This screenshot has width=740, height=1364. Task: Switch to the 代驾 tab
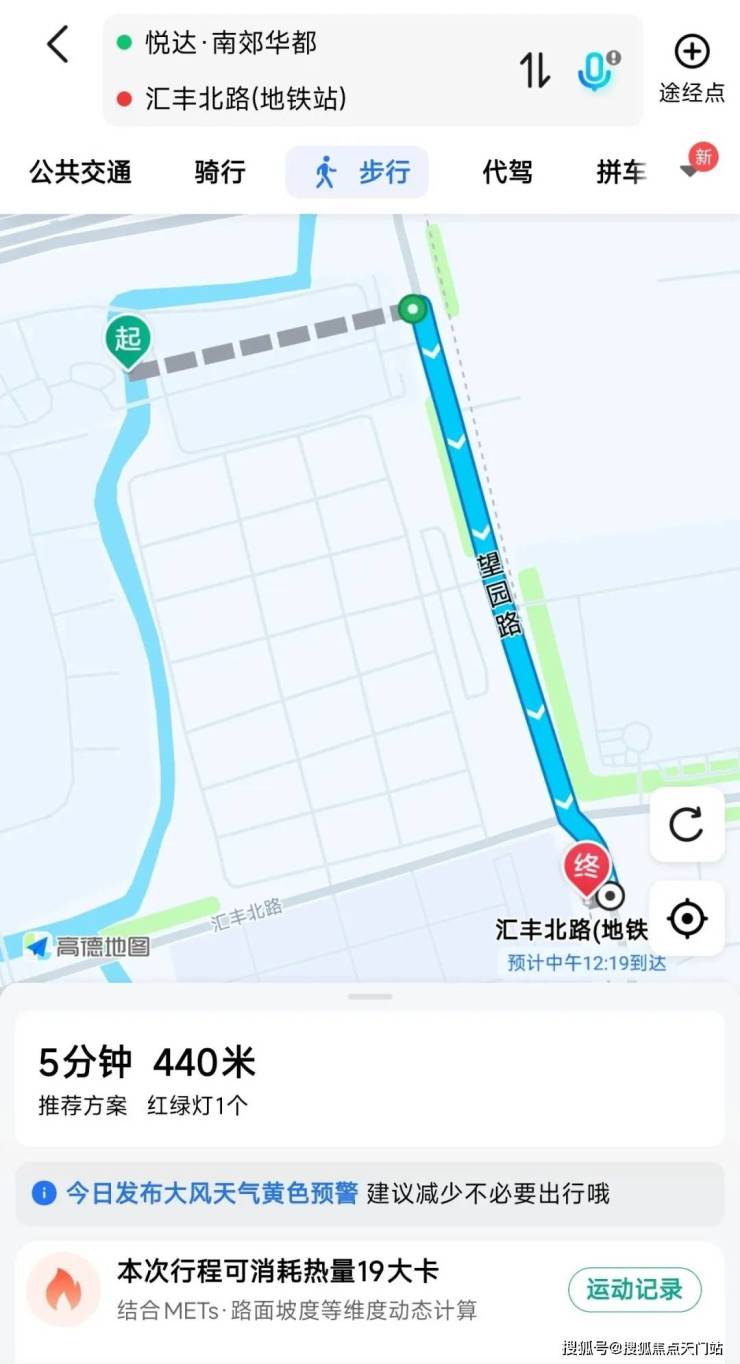point(507,172)
